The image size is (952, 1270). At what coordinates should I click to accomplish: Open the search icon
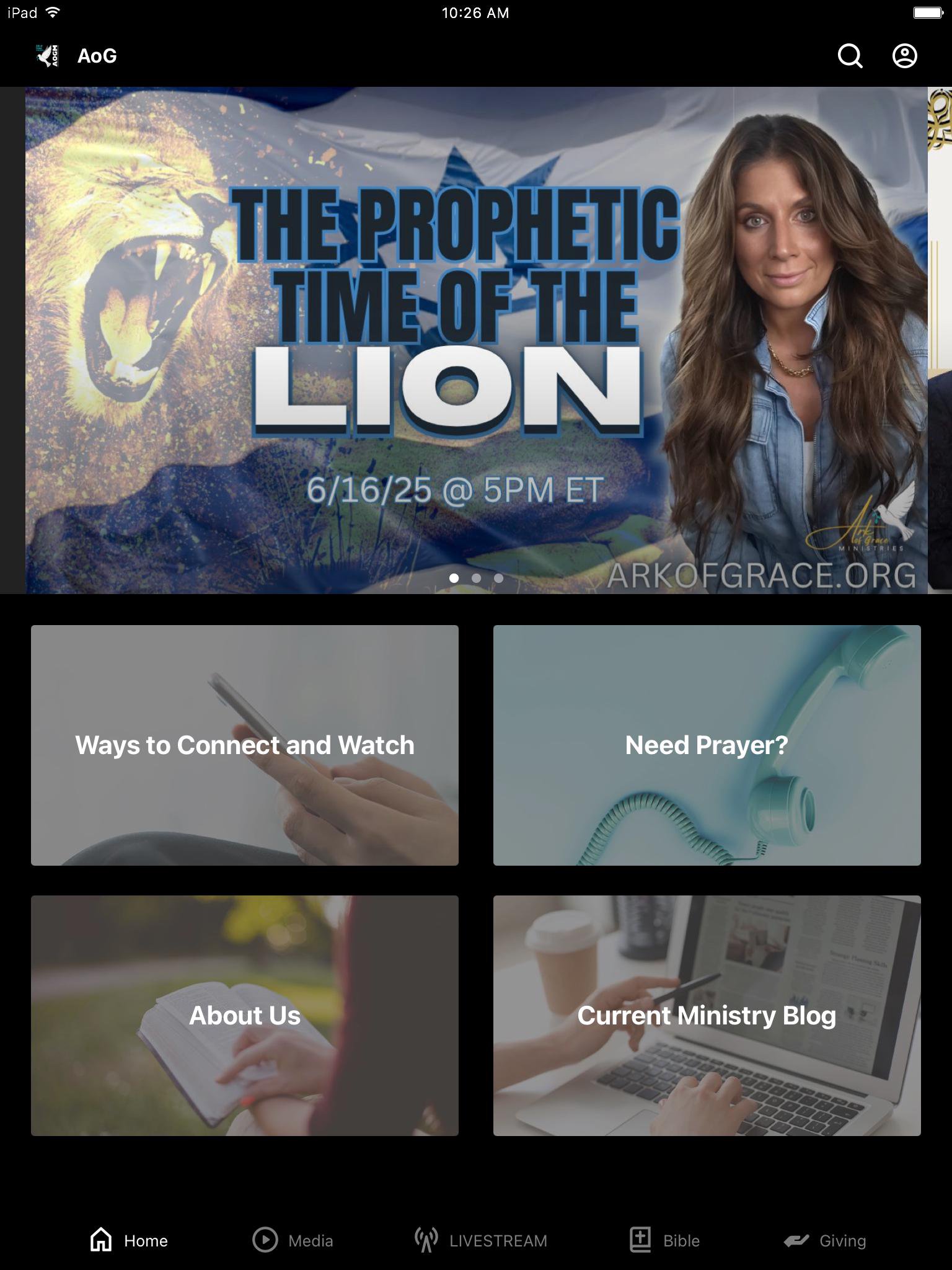click(x=850, y=56)
